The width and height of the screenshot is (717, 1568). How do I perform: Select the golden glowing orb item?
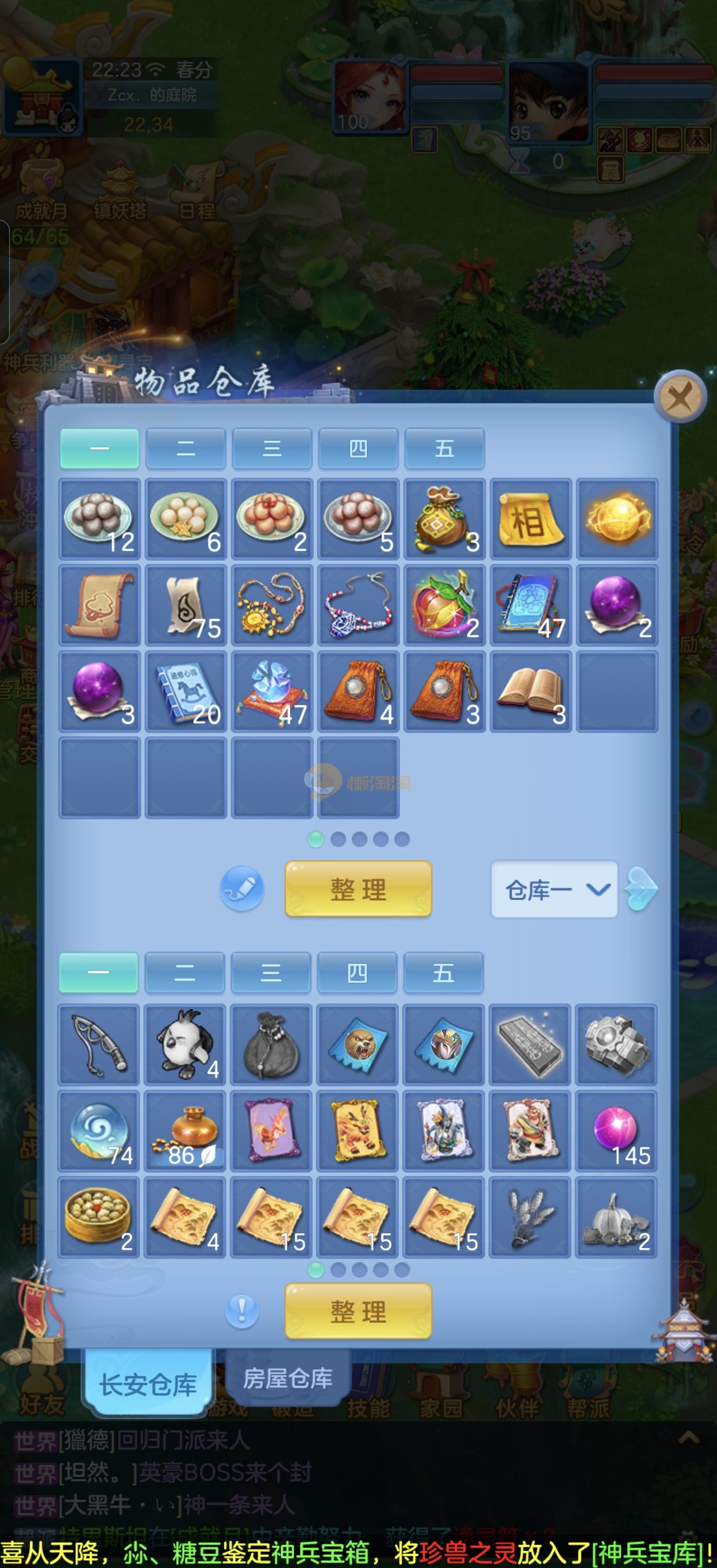[x=617, y=519]
